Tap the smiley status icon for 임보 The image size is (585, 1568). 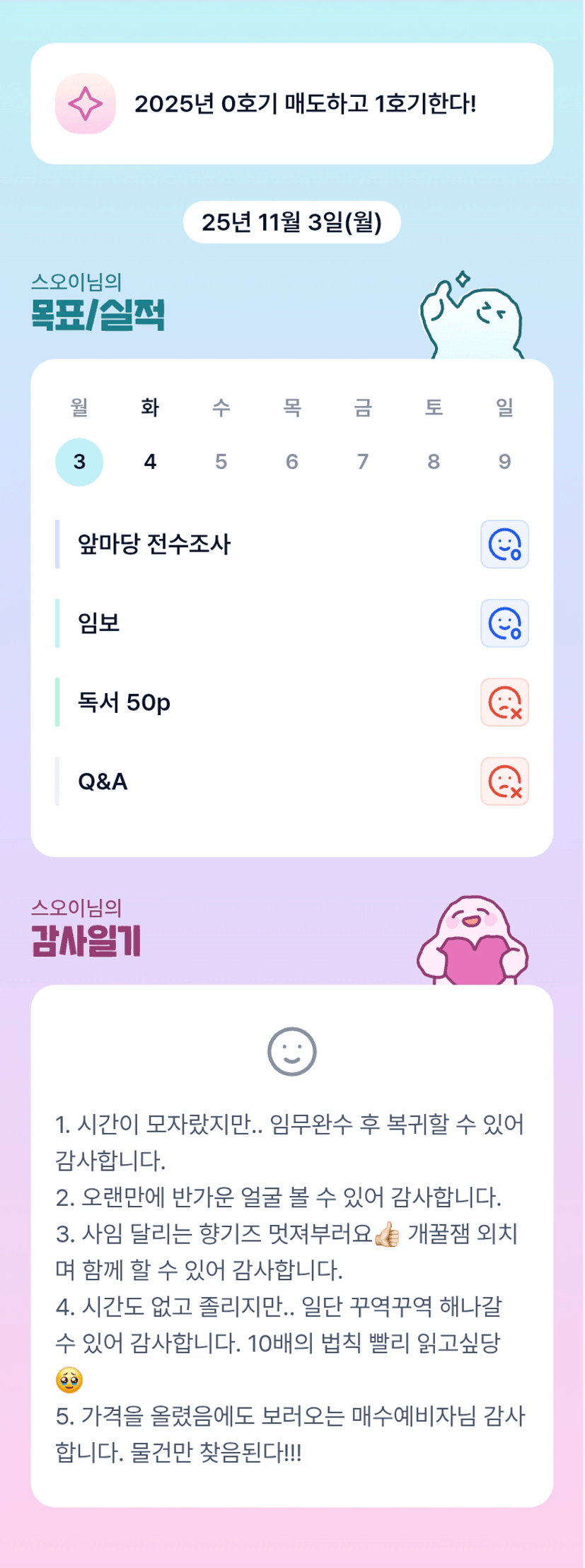504,623
